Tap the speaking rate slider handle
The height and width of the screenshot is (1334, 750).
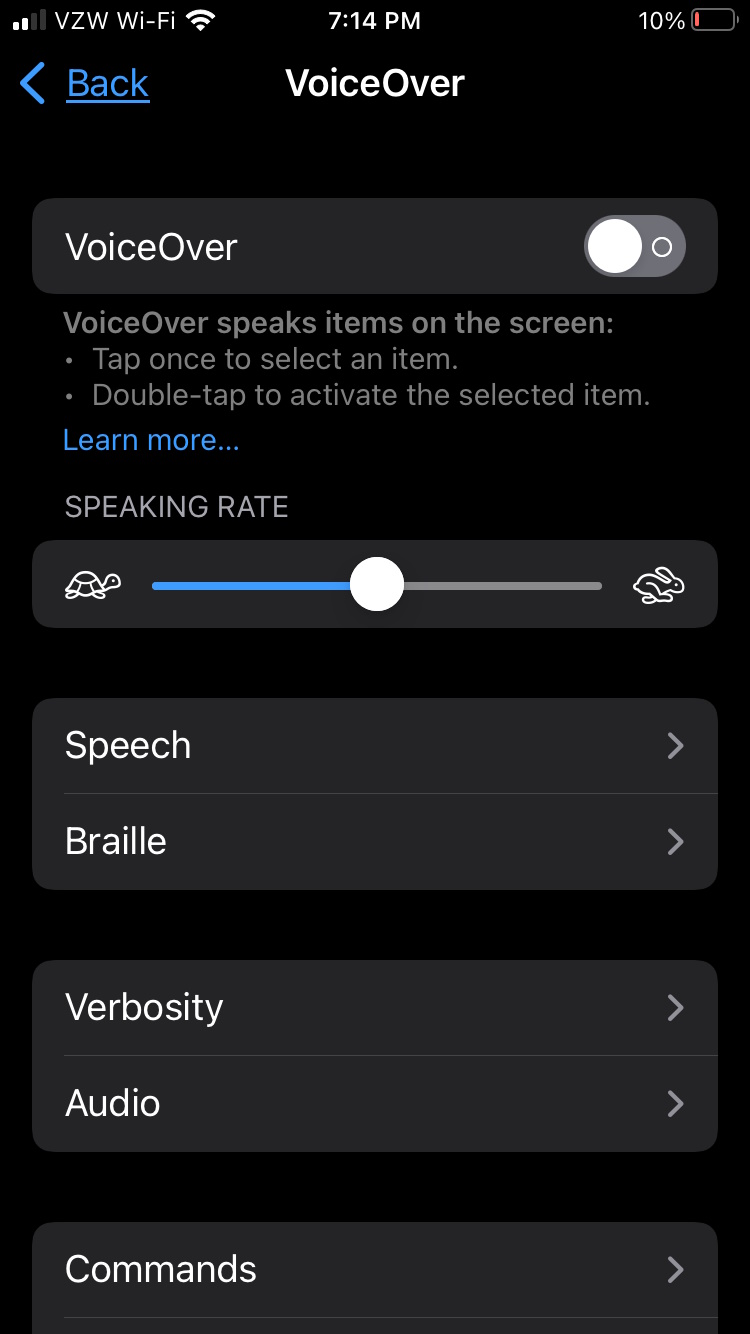tap(376, 584)
